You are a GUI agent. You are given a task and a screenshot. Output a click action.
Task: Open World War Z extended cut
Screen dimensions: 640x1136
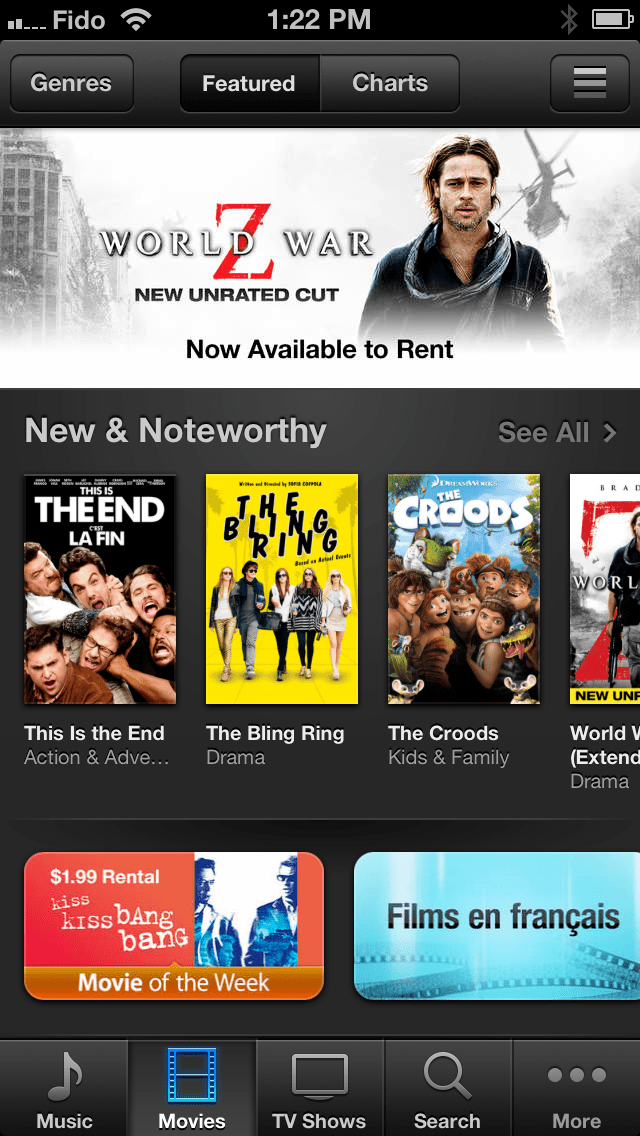tap(606, 590)
